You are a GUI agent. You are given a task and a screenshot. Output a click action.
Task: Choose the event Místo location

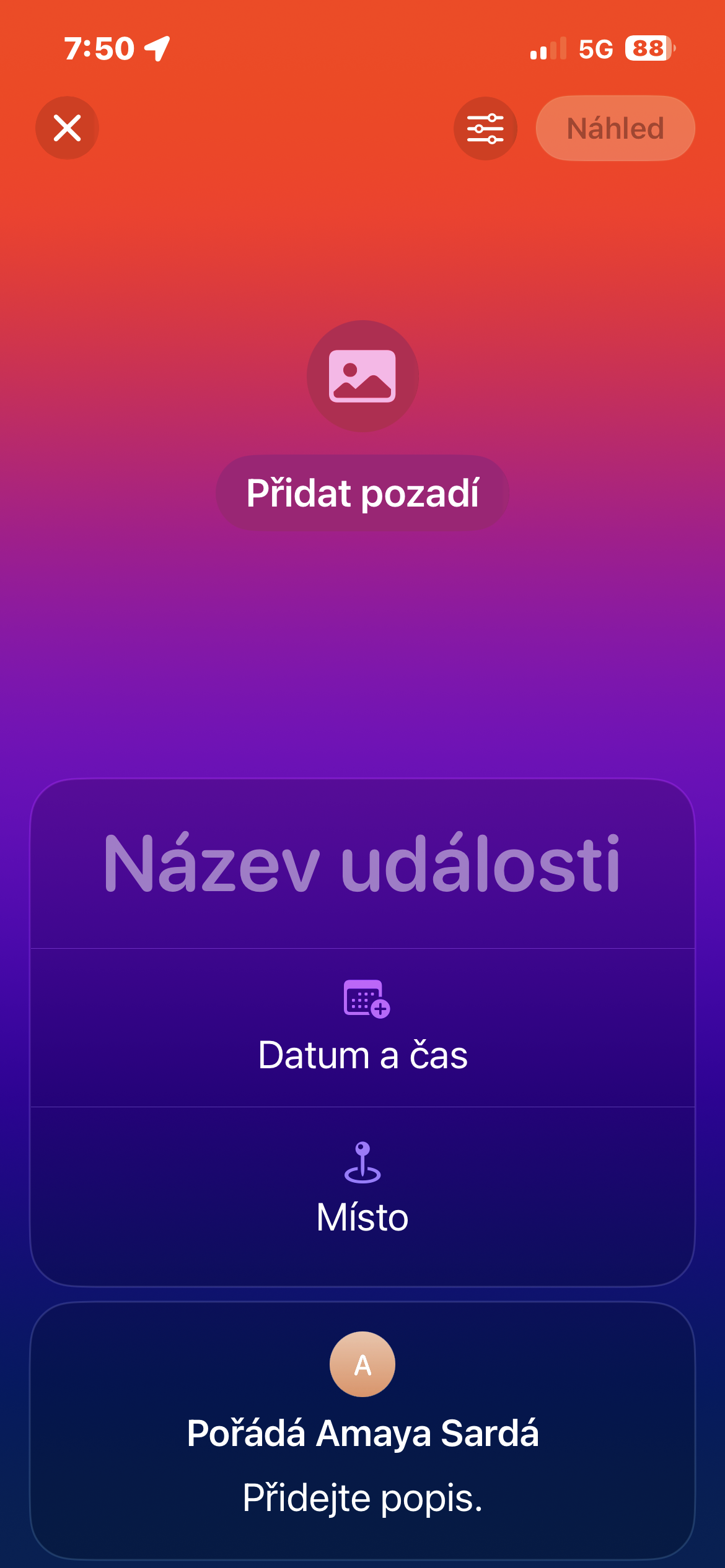pos(362,1189)
